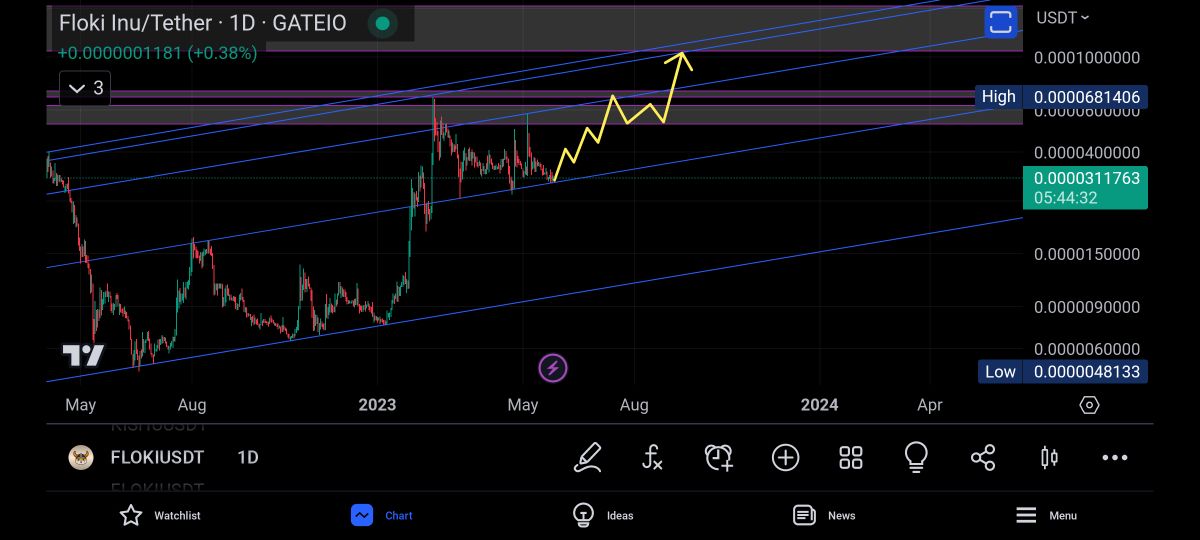Toggle fullscreen chart view
The height and width of the screenshot is (540, 1200).
pos(1000,22)
